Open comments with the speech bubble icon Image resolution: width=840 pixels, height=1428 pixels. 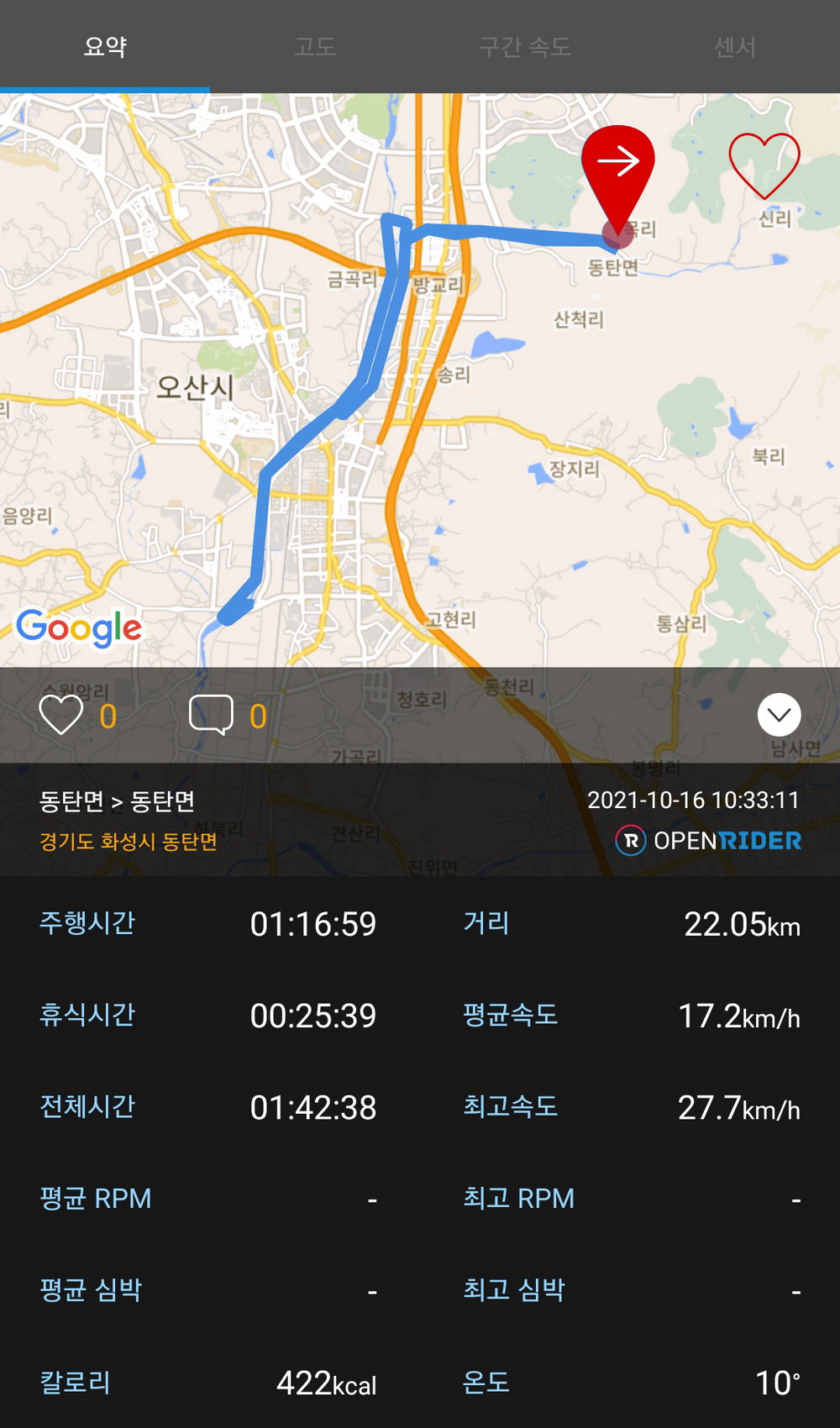211,716
